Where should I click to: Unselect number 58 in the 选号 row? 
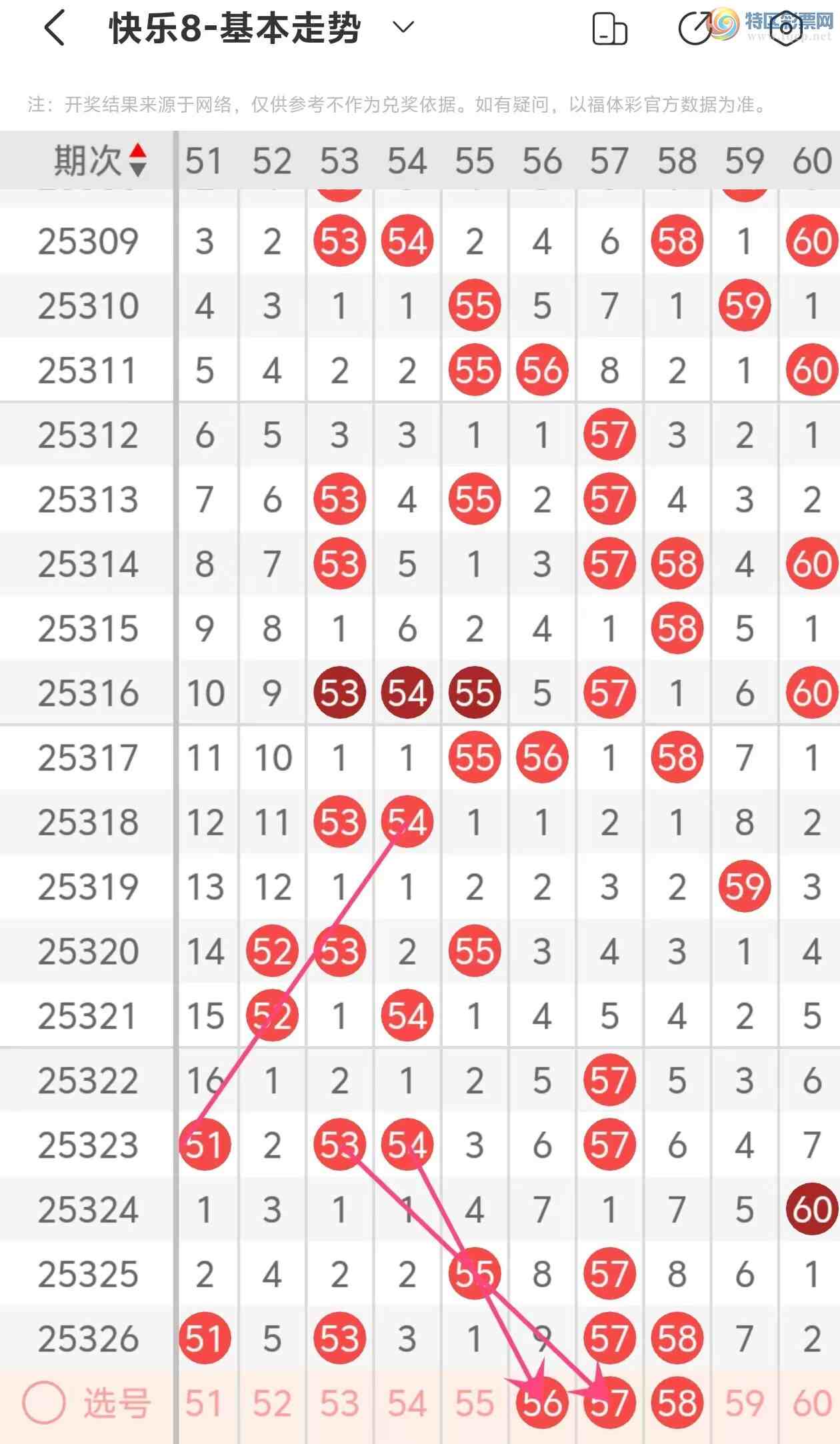pyautogui.click(x=677, y=1403)
